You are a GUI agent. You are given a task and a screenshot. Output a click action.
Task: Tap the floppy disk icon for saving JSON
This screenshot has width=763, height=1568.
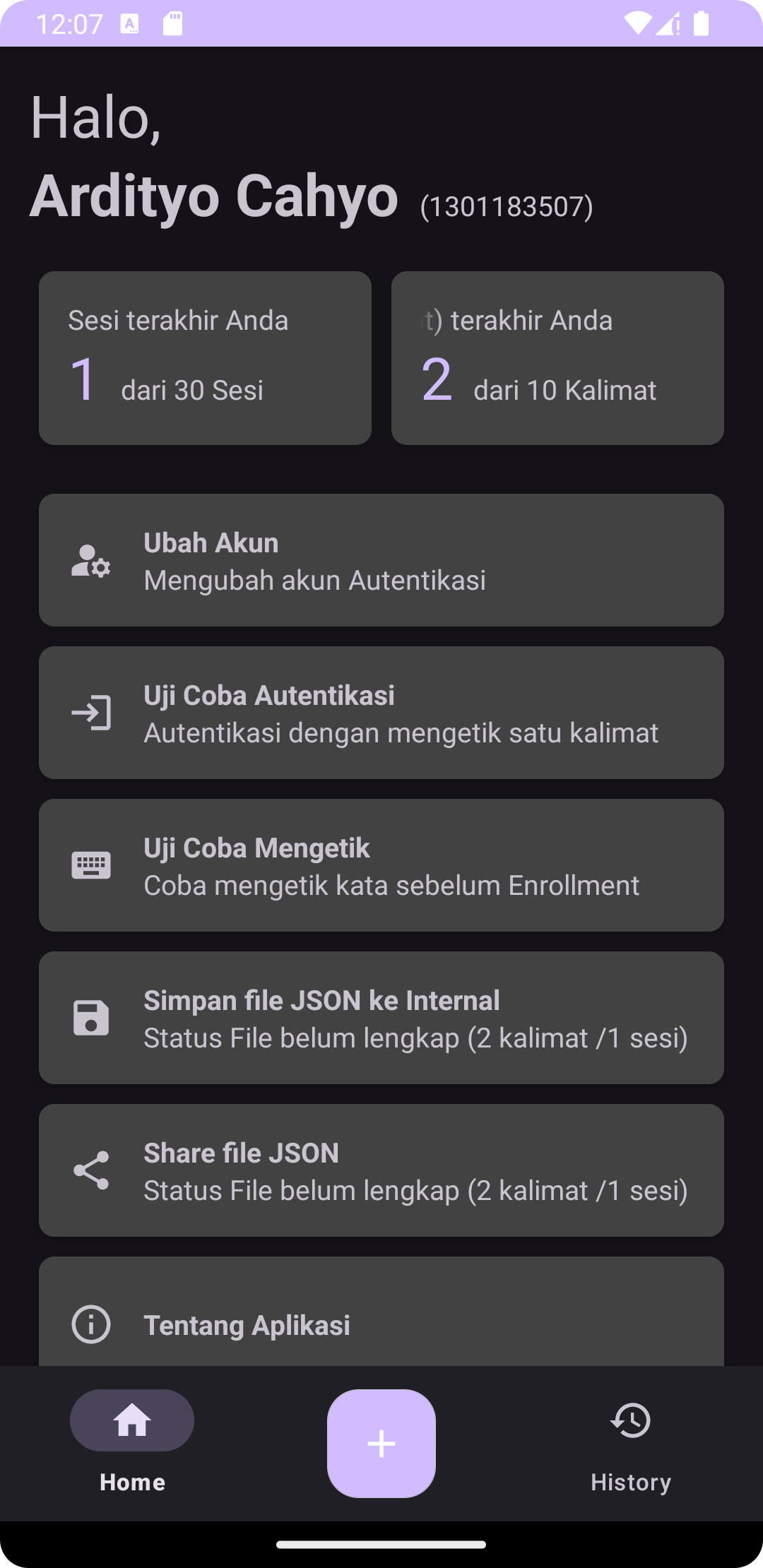click(90, 1017)
